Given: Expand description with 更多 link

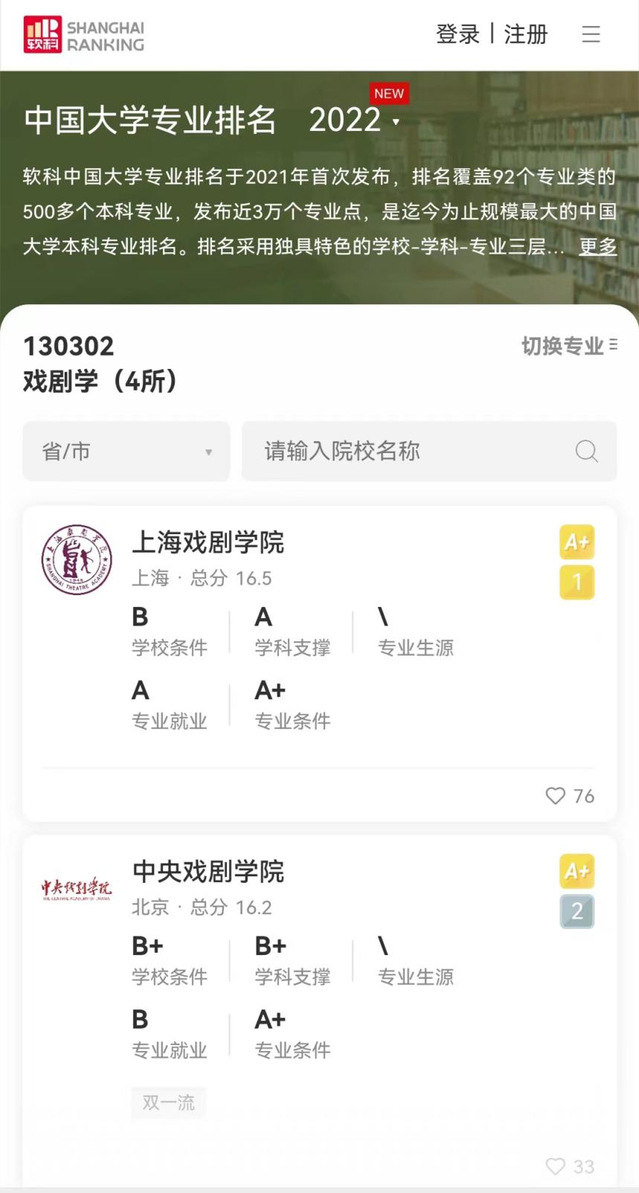Looking at the screenshot, I should tap(598, 246).
